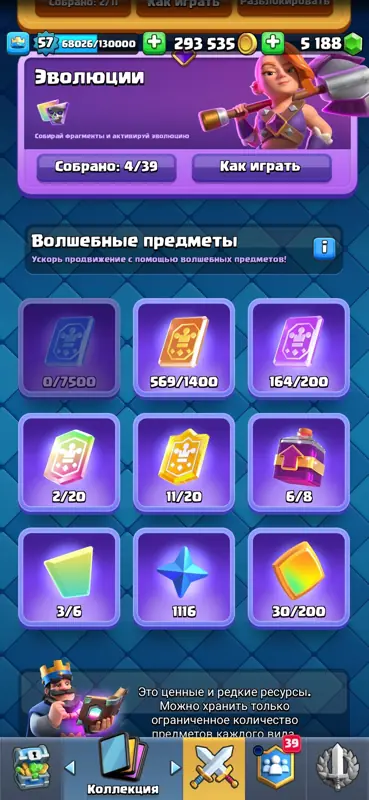The width and height of the screenshot is (369, 800).
Task: Switch to the events shield tab
Action: [x=337, y=768]
